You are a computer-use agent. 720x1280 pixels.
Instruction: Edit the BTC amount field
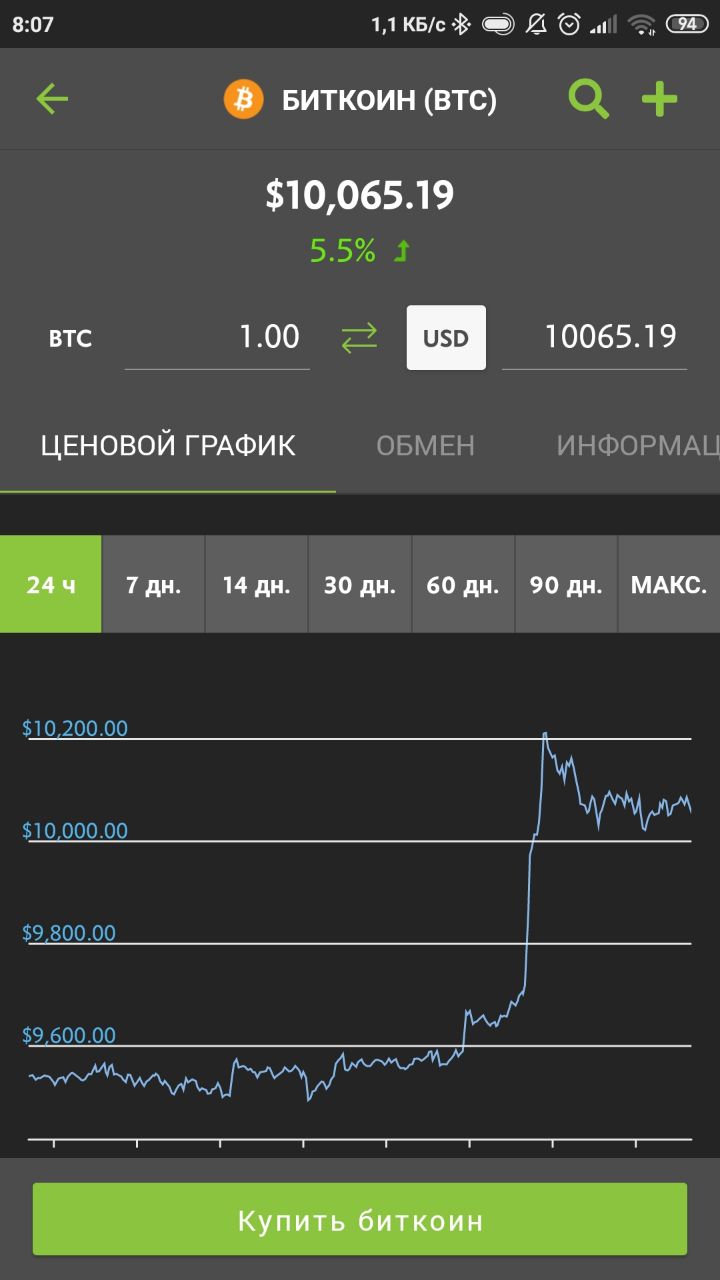pyautogui.click(x=217, y=338)
